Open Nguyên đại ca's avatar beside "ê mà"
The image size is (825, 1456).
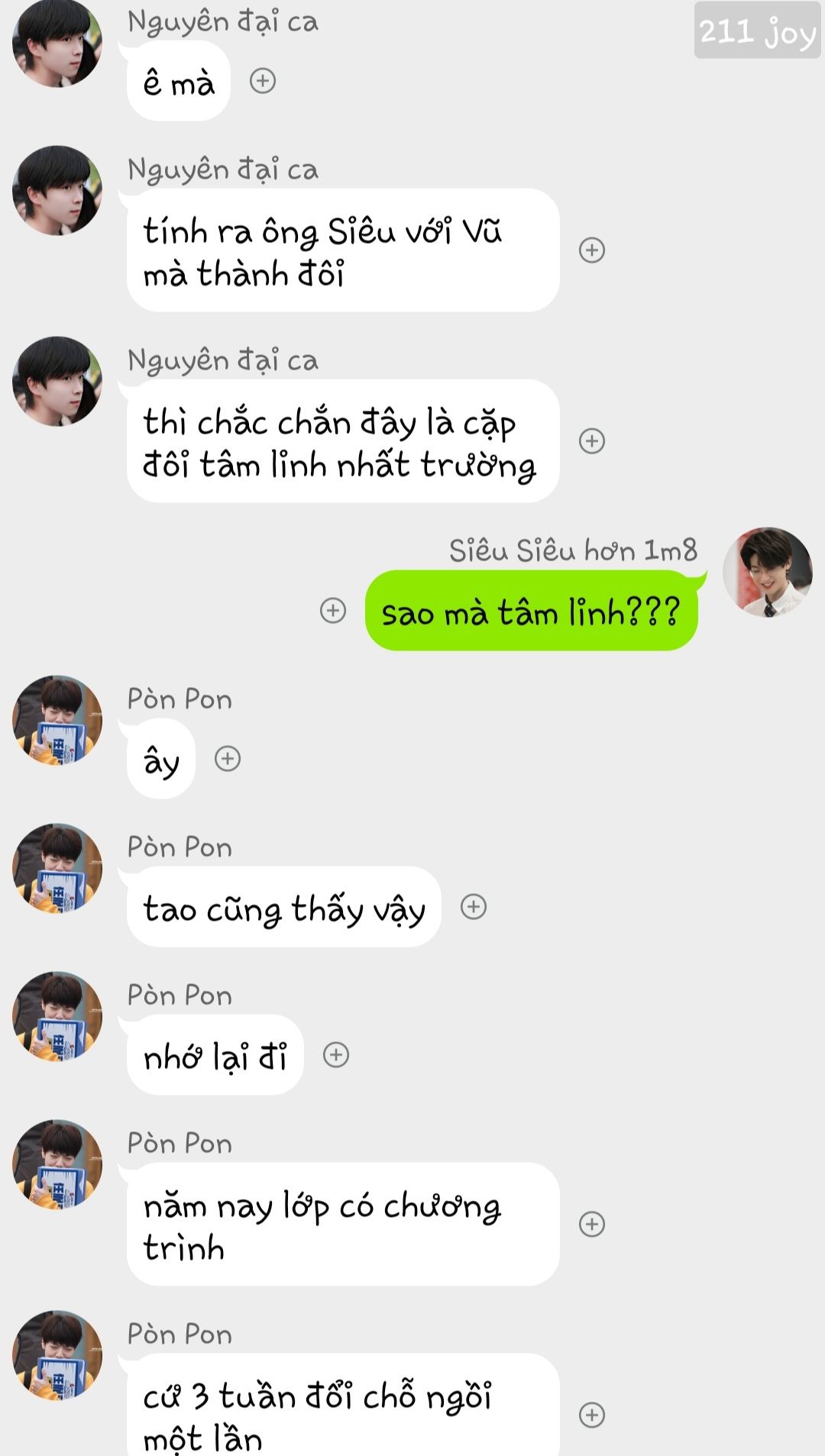click(57, 43)
